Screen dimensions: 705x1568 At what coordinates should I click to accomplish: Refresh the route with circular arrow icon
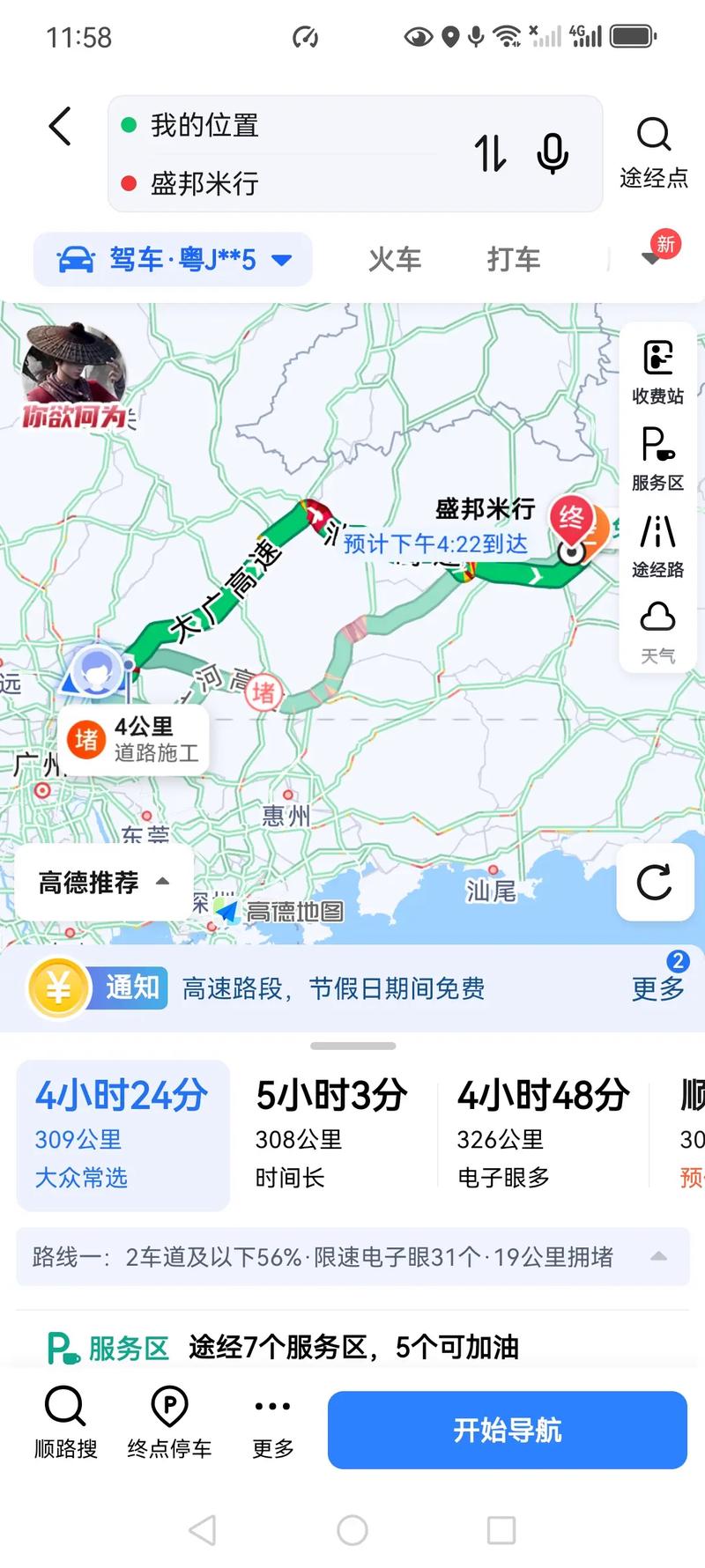tap(654, 883)
